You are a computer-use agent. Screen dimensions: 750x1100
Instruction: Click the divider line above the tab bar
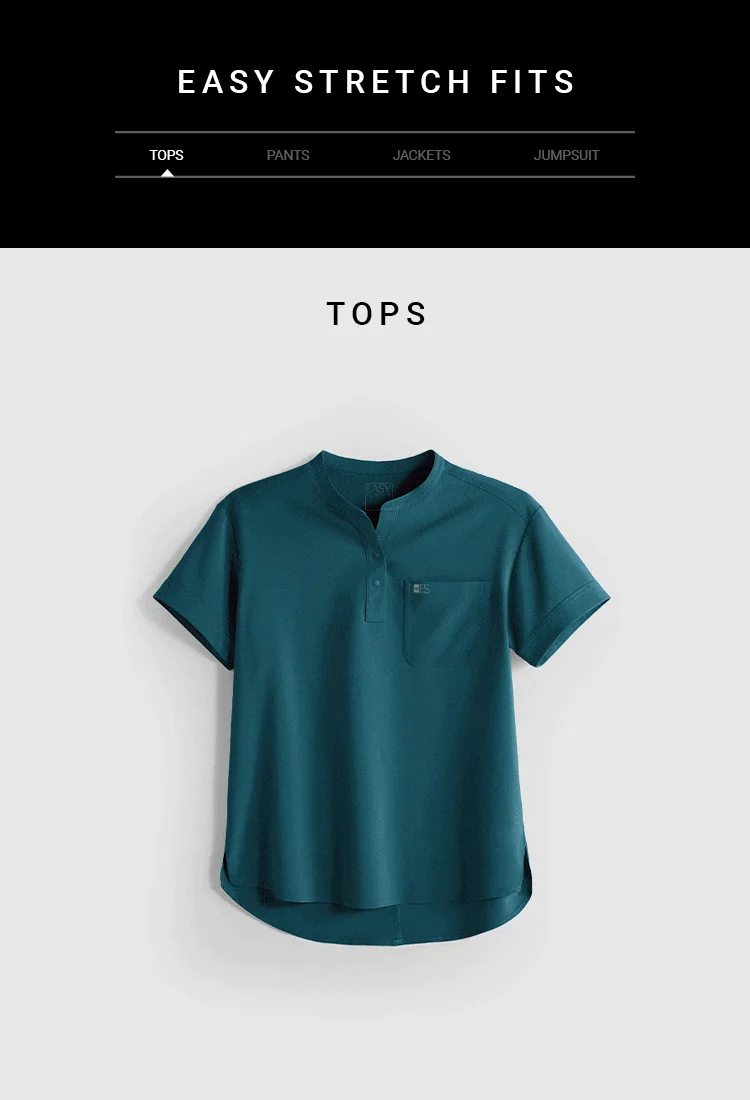pyautogui.click(x=375, y=133)
